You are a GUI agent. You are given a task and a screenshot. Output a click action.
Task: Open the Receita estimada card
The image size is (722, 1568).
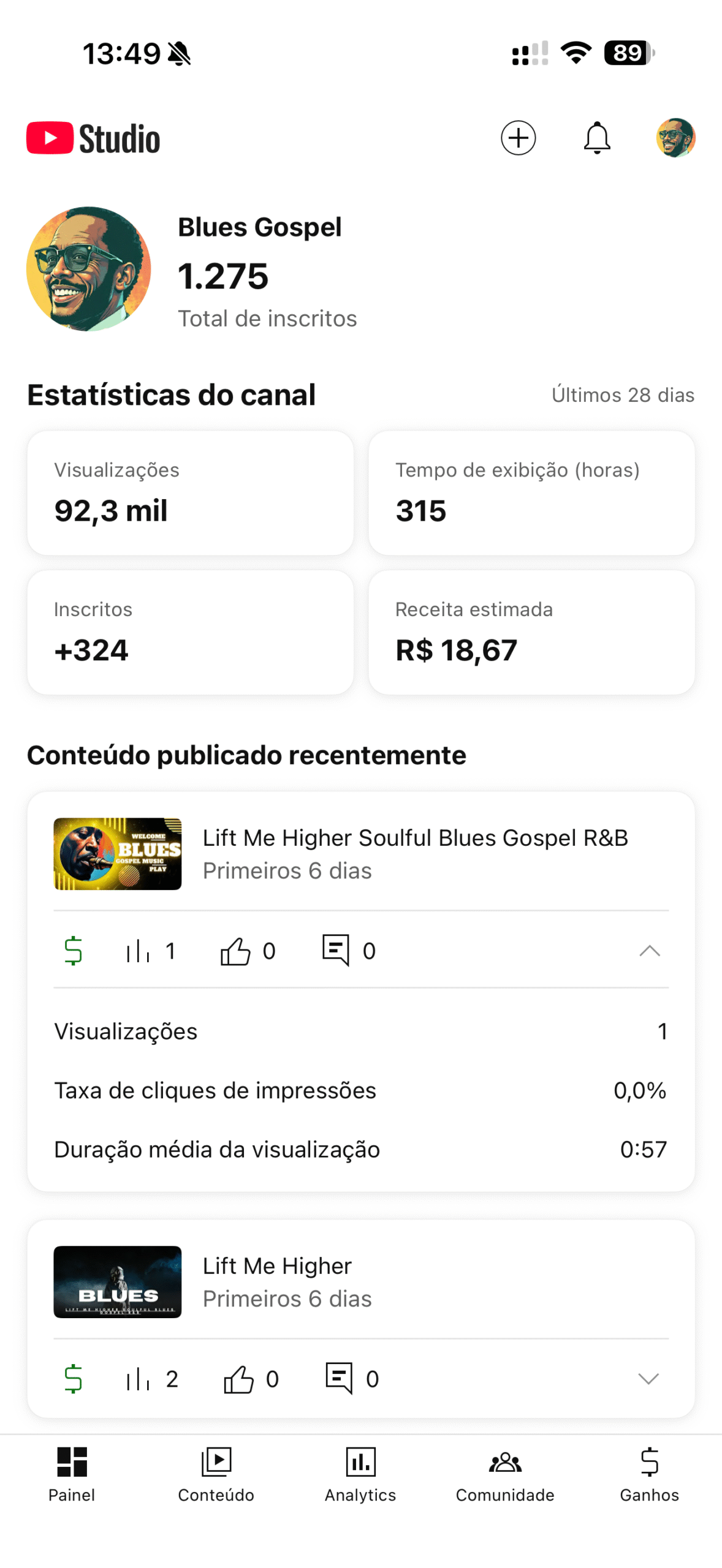(531, 632)
